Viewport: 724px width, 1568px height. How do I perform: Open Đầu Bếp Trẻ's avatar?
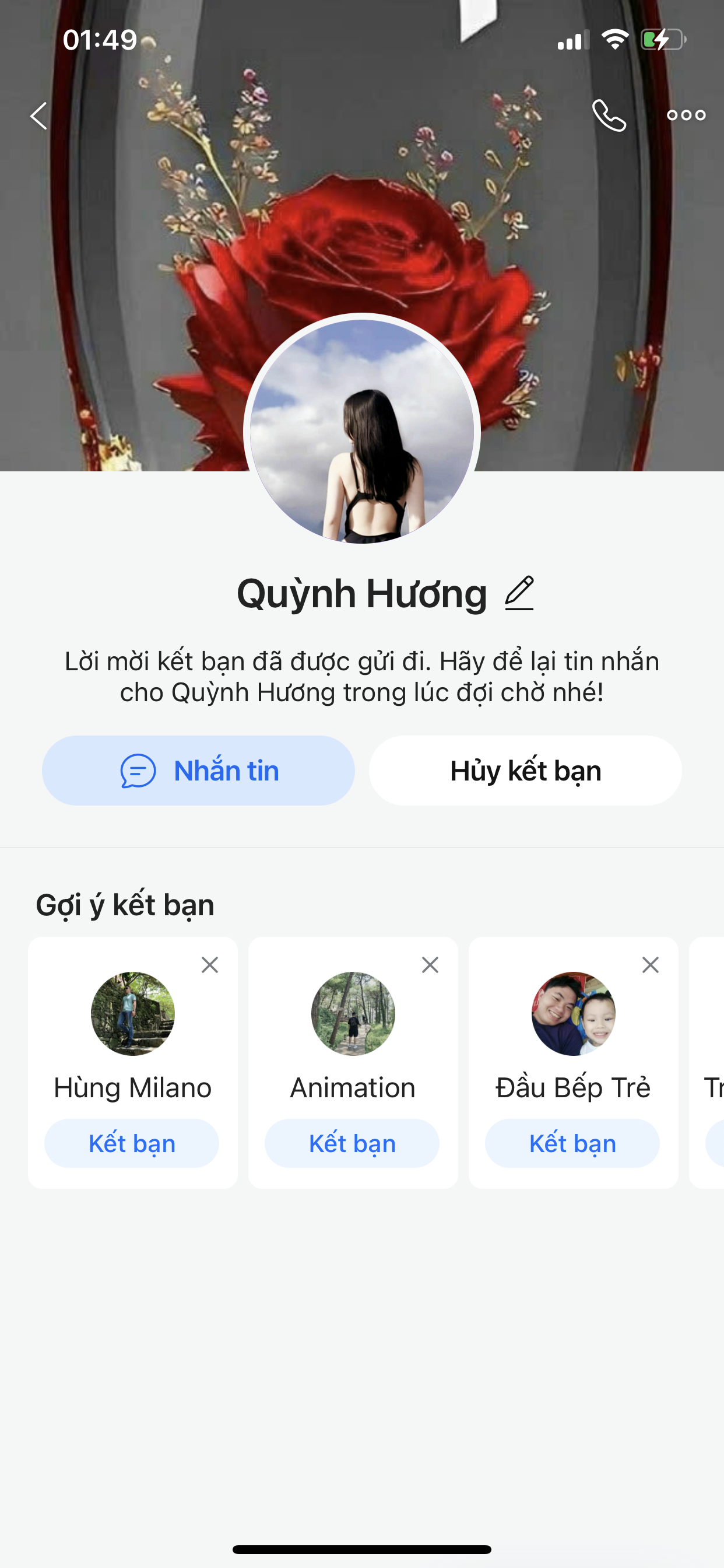tap(573, 1013)
